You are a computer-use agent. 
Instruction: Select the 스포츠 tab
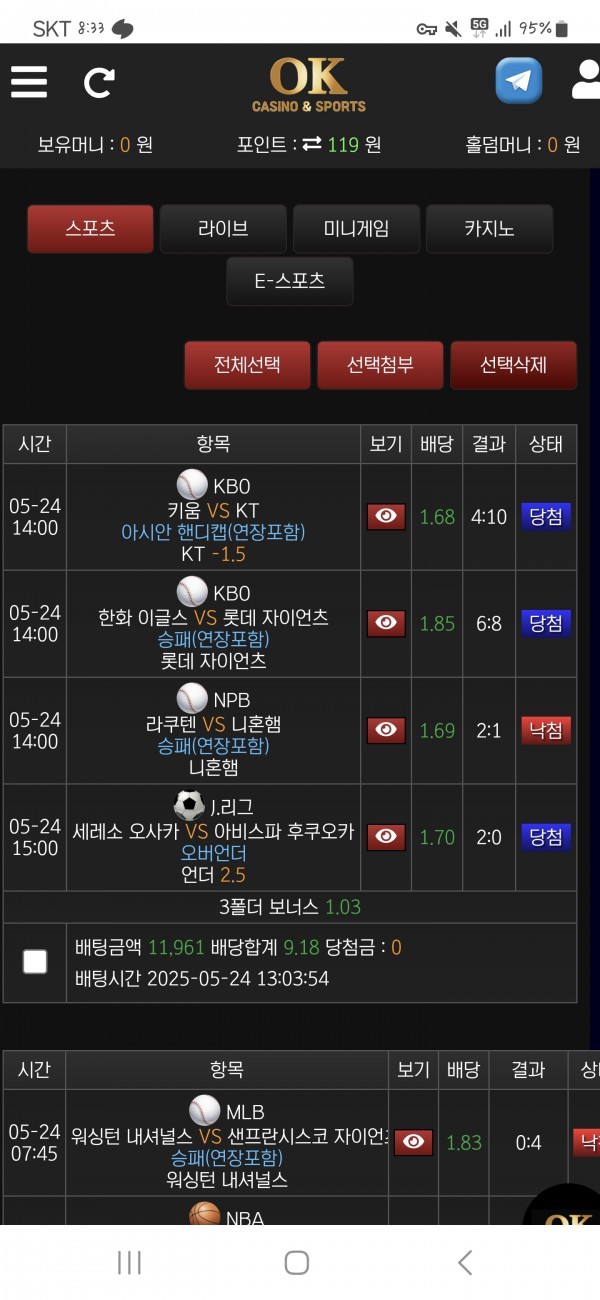coord(90,228)
